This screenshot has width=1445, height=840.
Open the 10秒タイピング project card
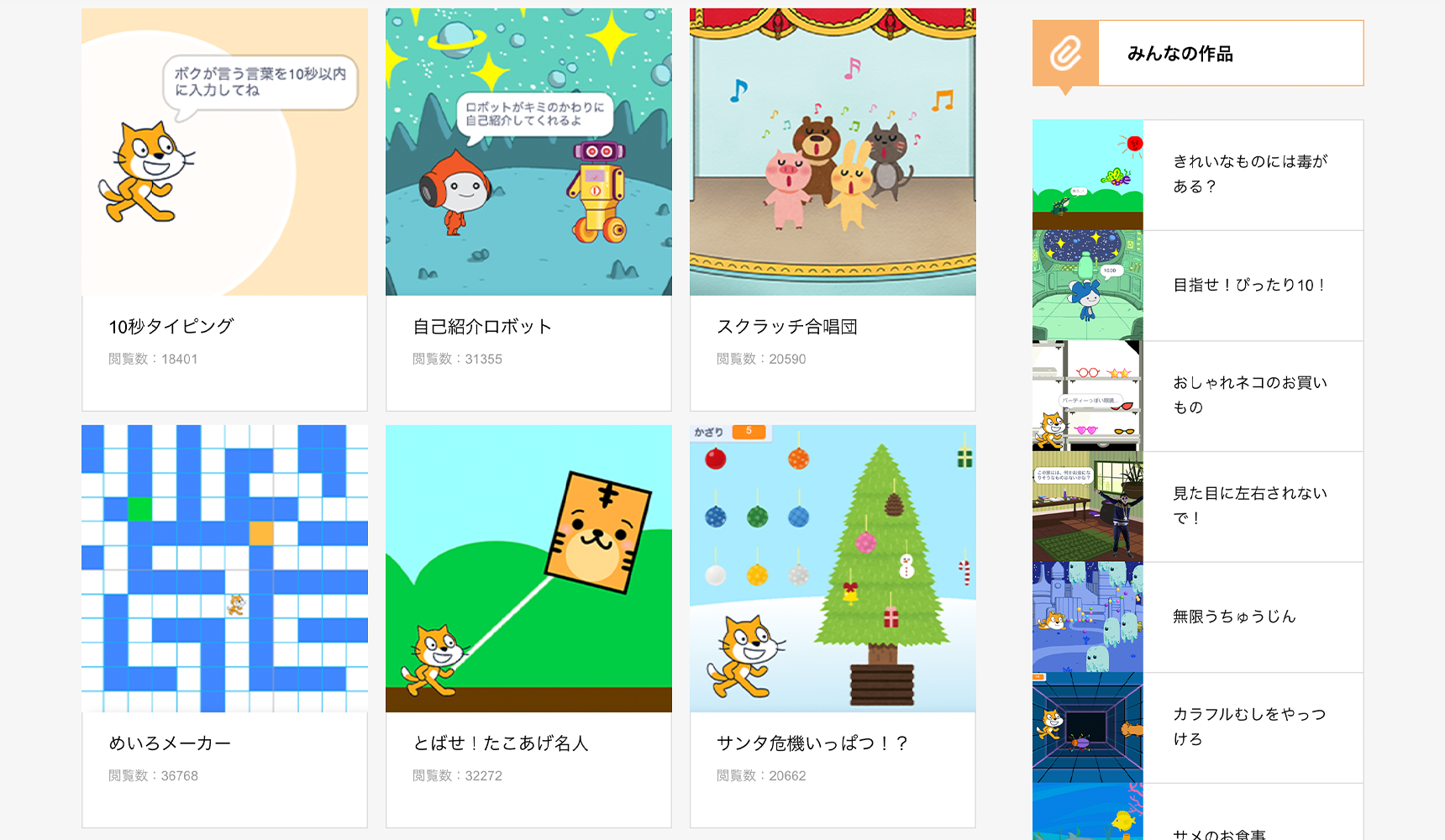[224, 210]
